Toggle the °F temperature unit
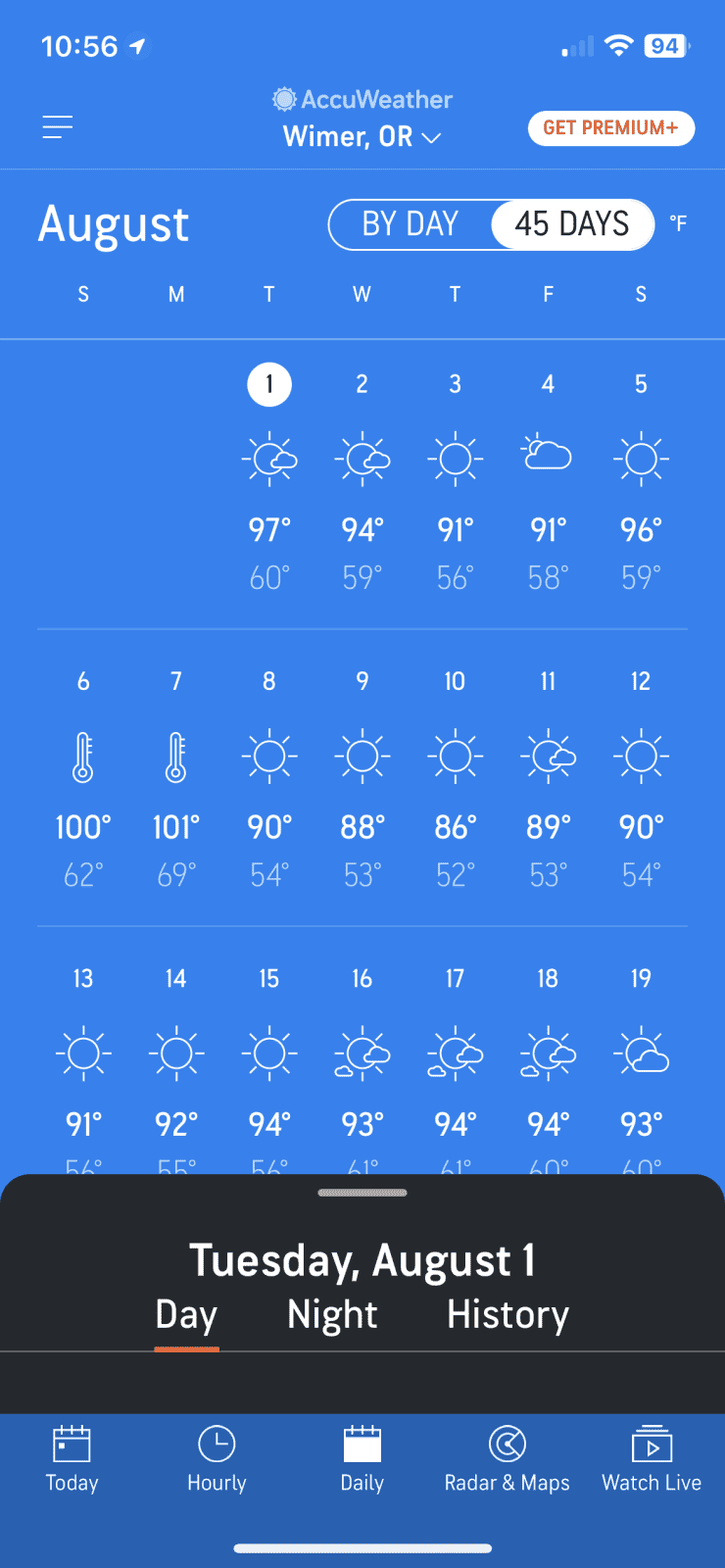Image resolution: width=725 pixels, height=1568 pixels. [x=678, y=223]
